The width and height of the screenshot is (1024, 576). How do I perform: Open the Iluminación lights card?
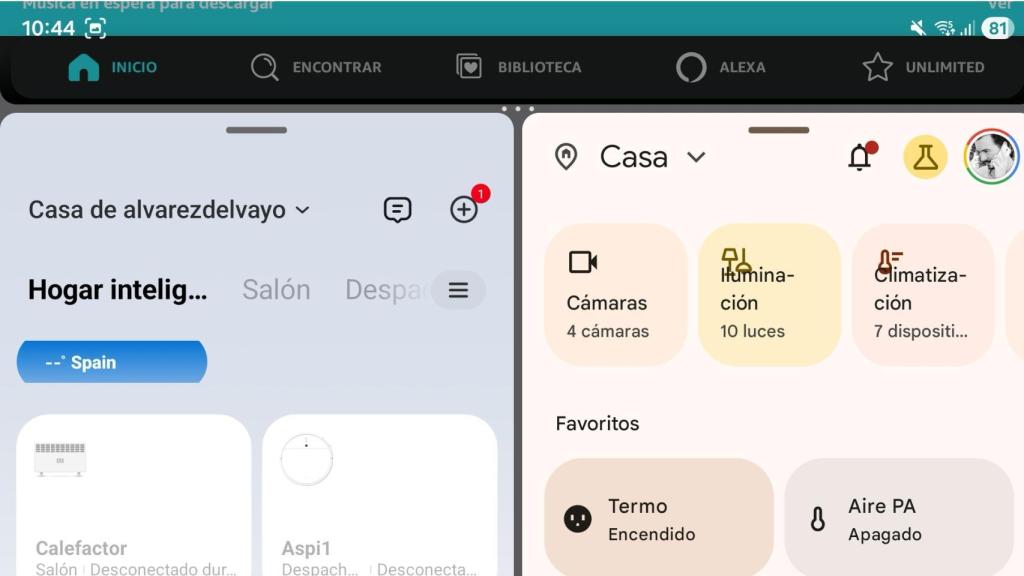coord(769,294)
